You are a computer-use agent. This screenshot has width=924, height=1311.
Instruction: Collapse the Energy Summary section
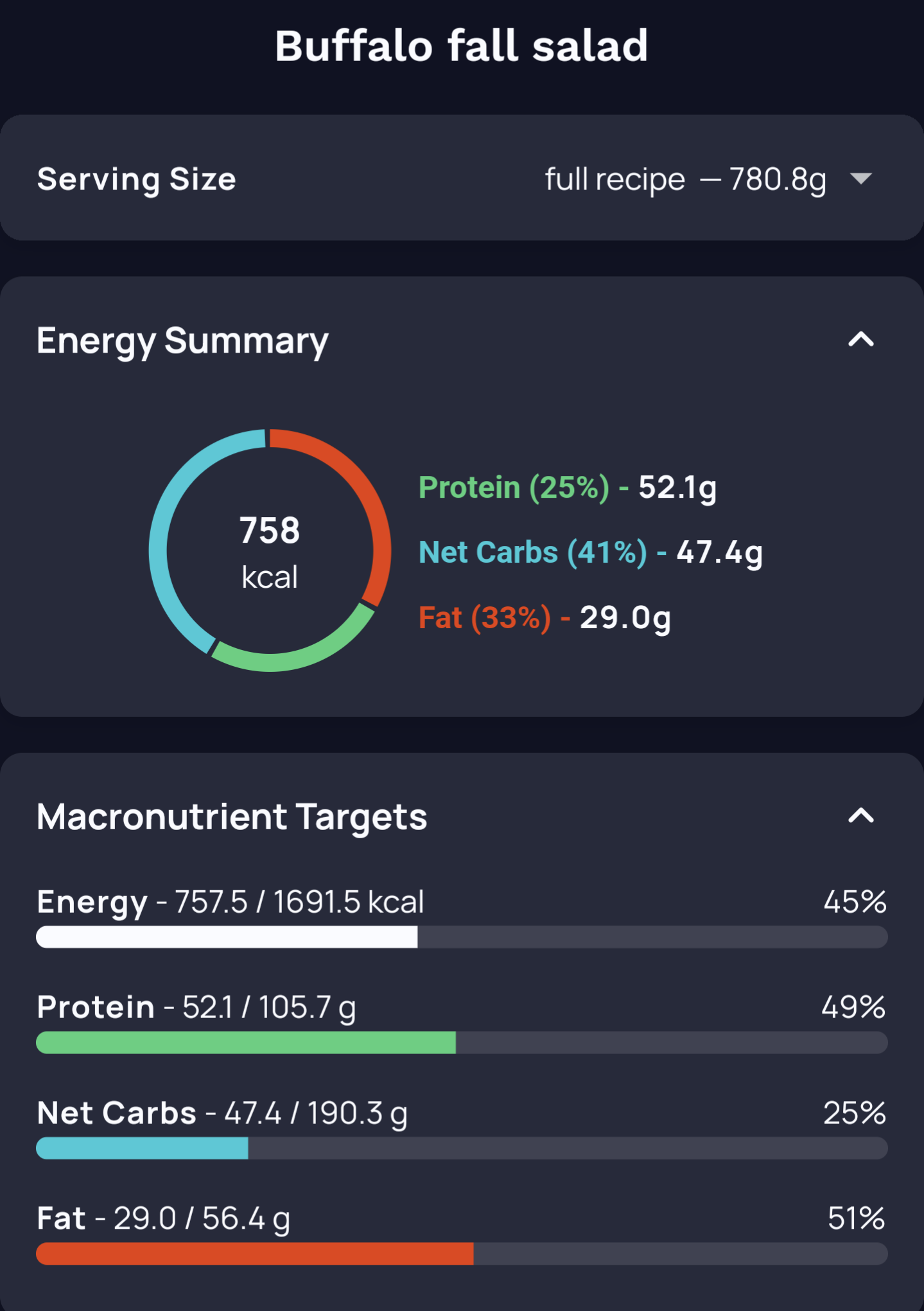click(x=860, y=339)
